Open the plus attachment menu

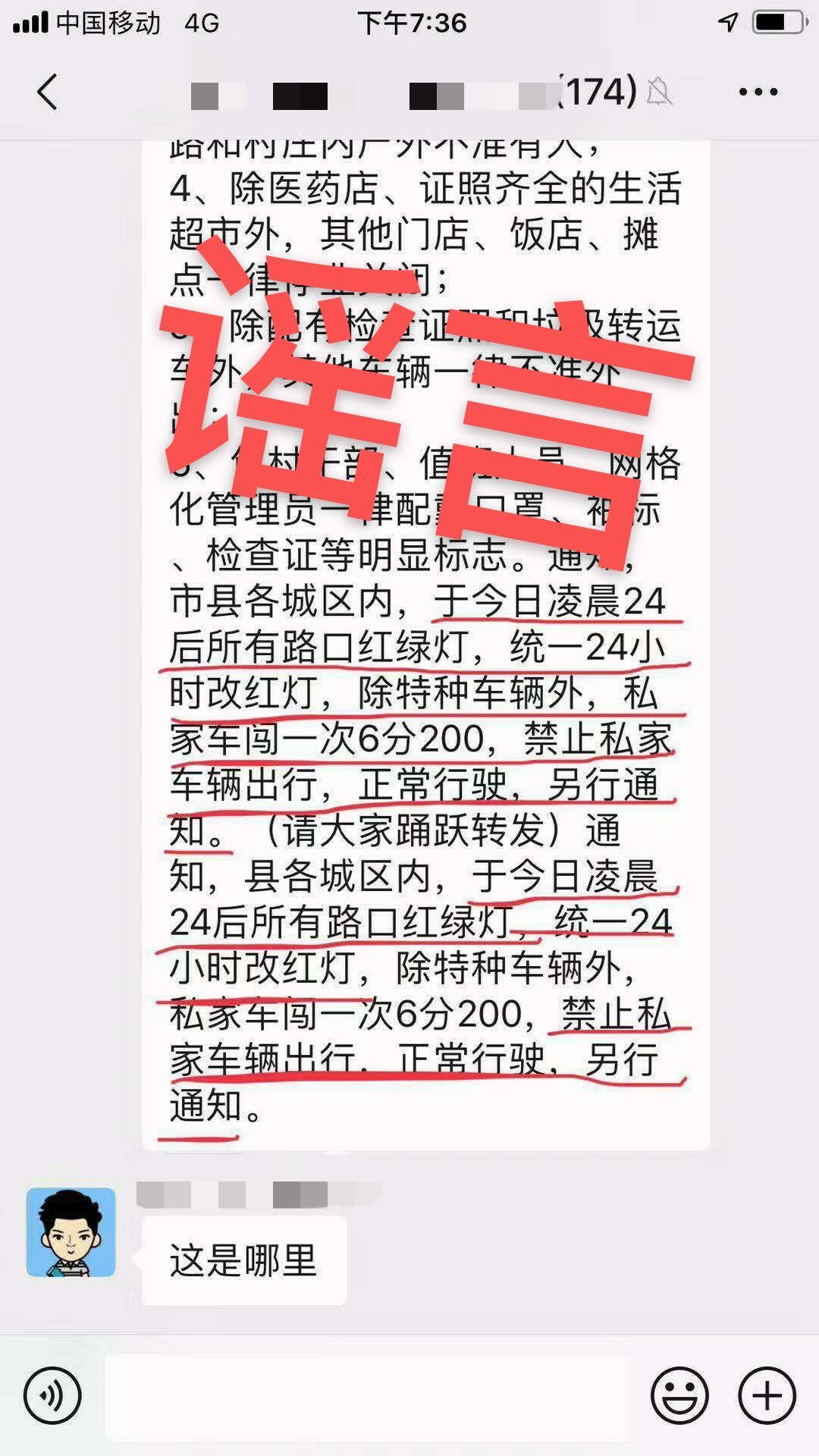pos(767,1395)
